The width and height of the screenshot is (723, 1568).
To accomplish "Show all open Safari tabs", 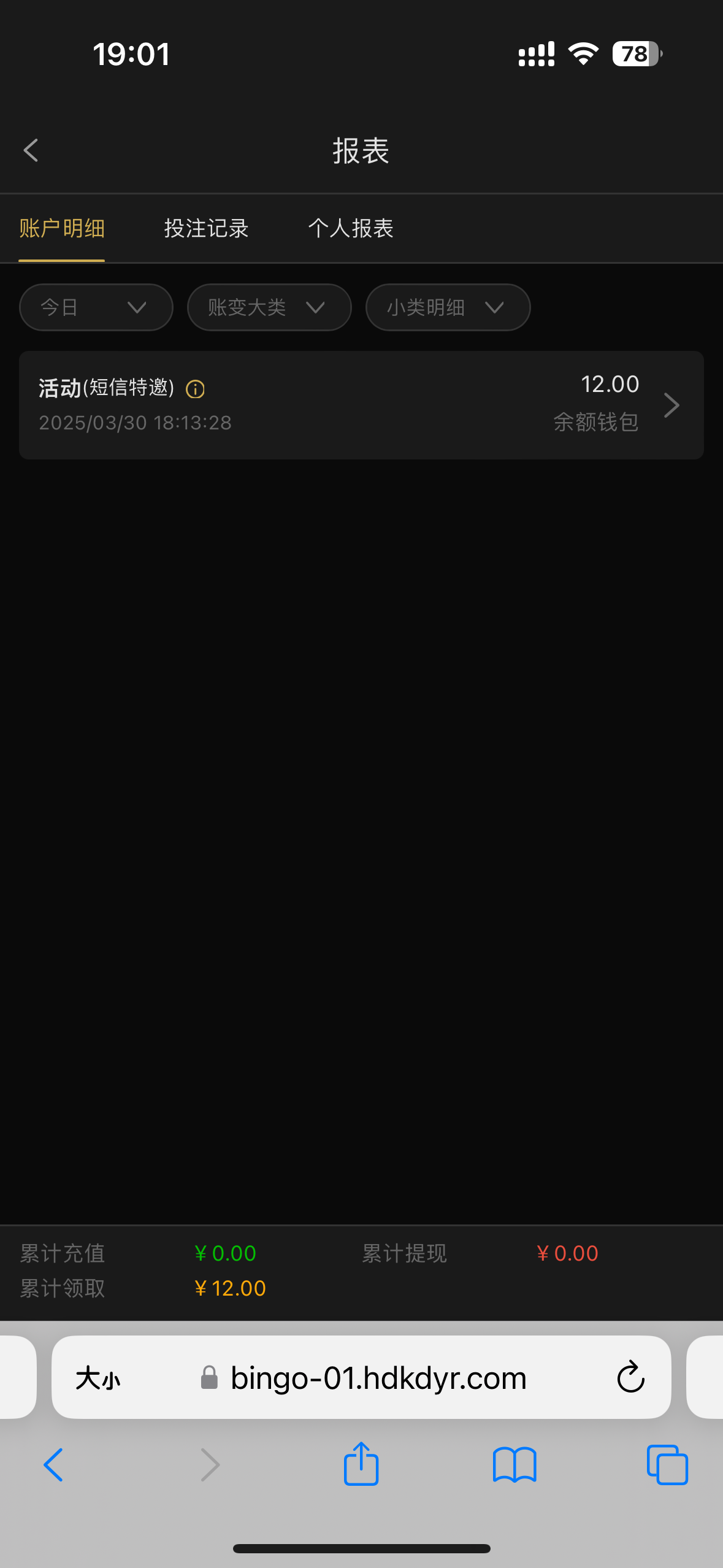I will (667, 1465).
